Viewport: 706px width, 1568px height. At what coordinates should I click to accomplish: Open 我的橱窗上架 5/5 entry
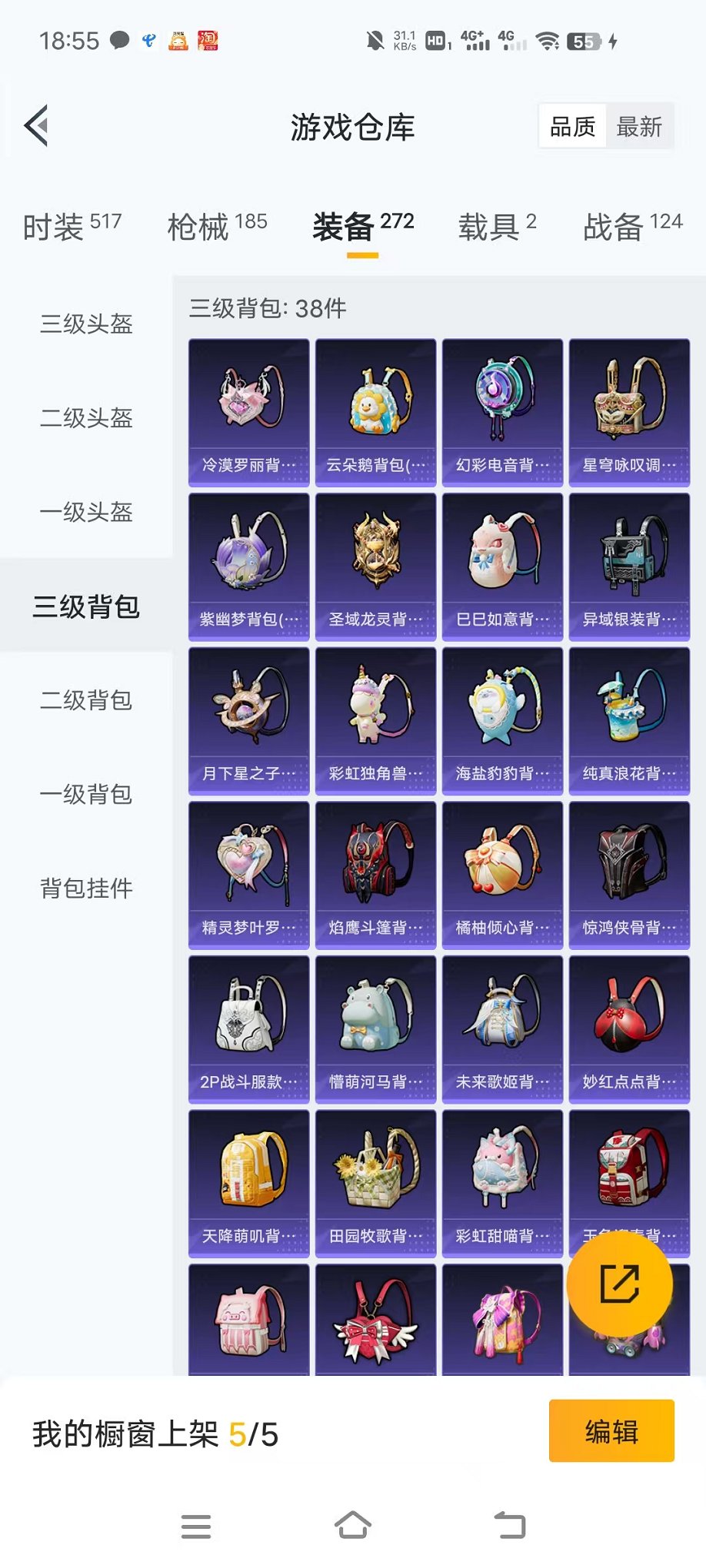pos(154,1430)
